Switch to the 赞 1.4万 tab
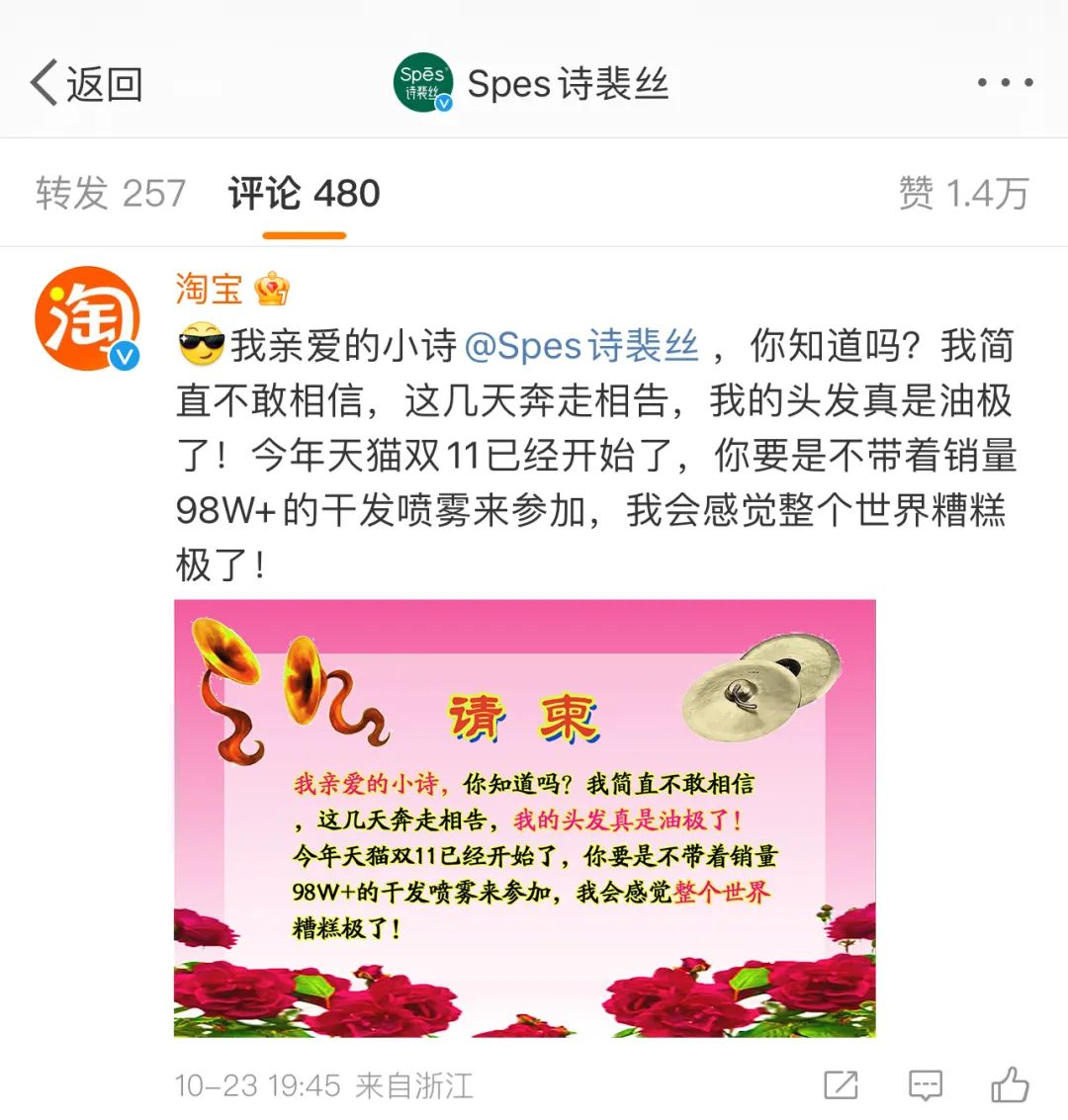This screenshot has height=1120, width=1068. tap(963, 193)
